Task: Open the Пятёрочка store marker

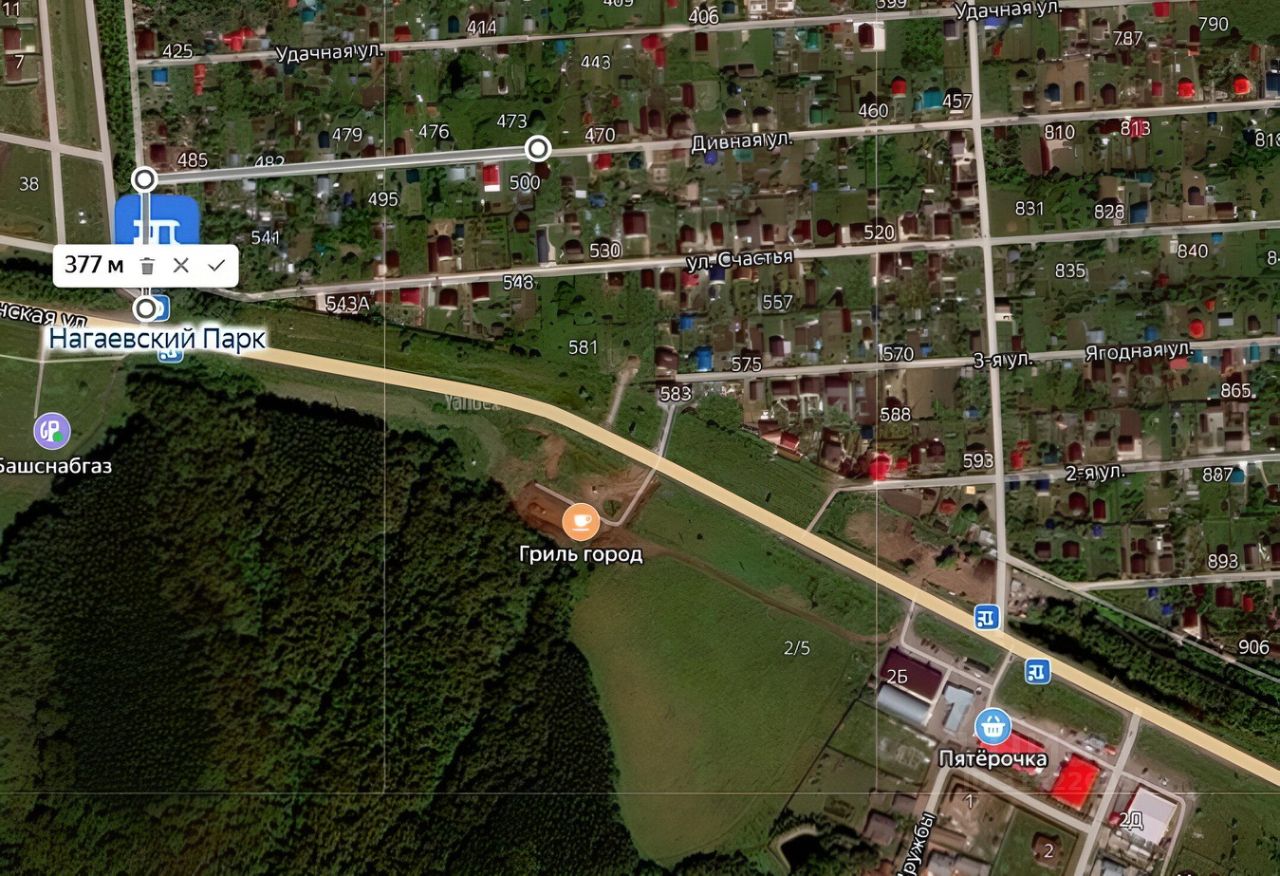Action: pos(992,726)
